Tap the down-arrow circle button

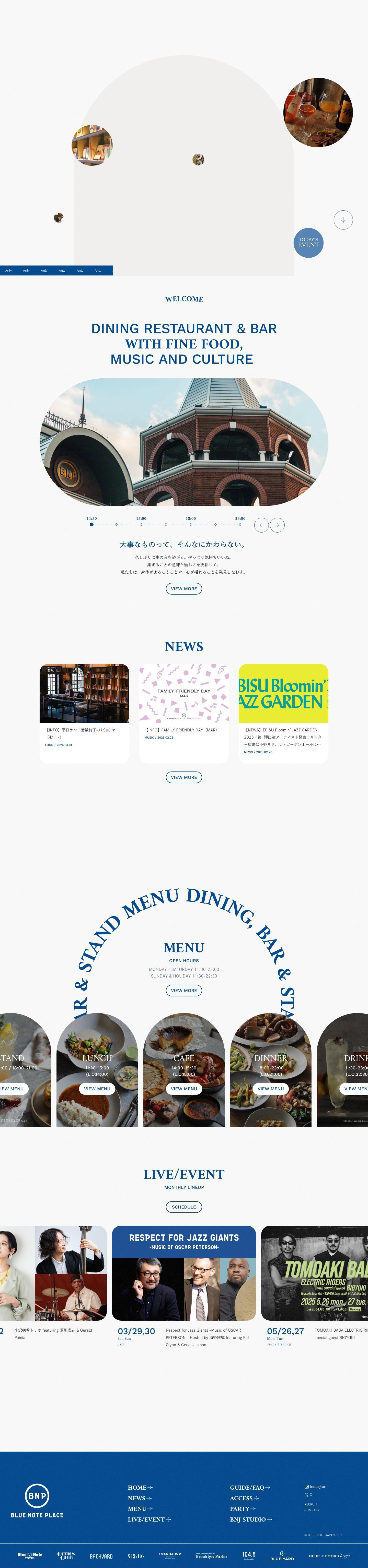pyautogui.click(x=343, y=220)
